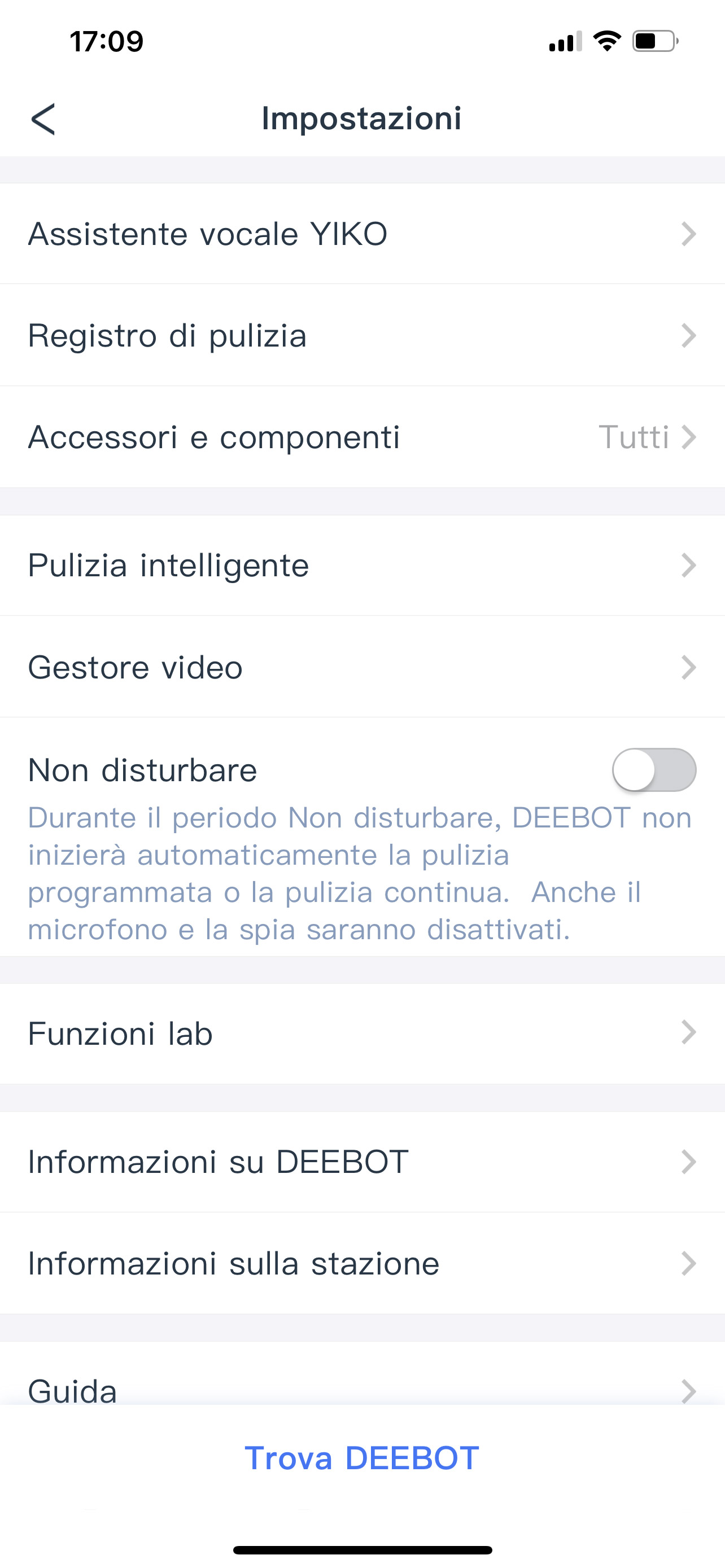The image size is (725, 1568).
Task: Open Assistente vocale YIKO settings
Action: click(362, 234)
